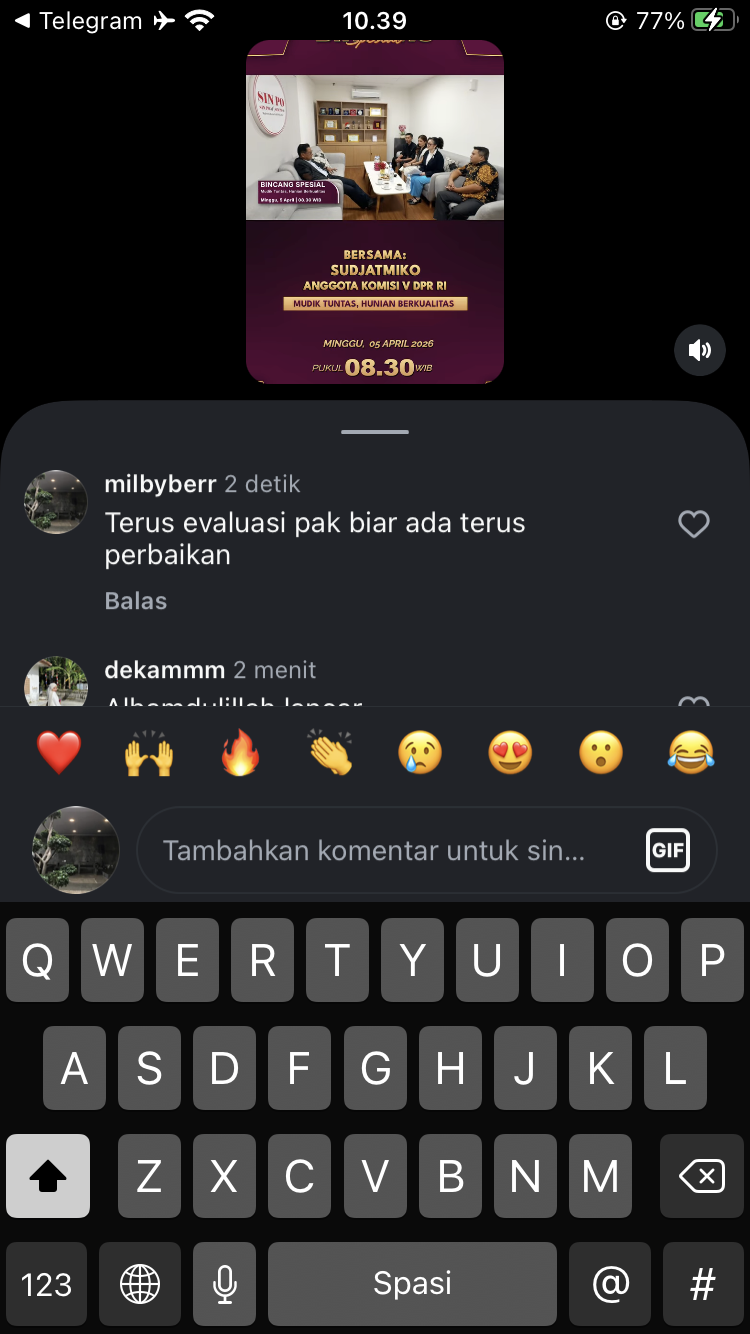Image resolution: width=750 pixels, height=1334 pixels.
Task: Insert the heart-eyes emoji
Action: (x=510, y=752)
